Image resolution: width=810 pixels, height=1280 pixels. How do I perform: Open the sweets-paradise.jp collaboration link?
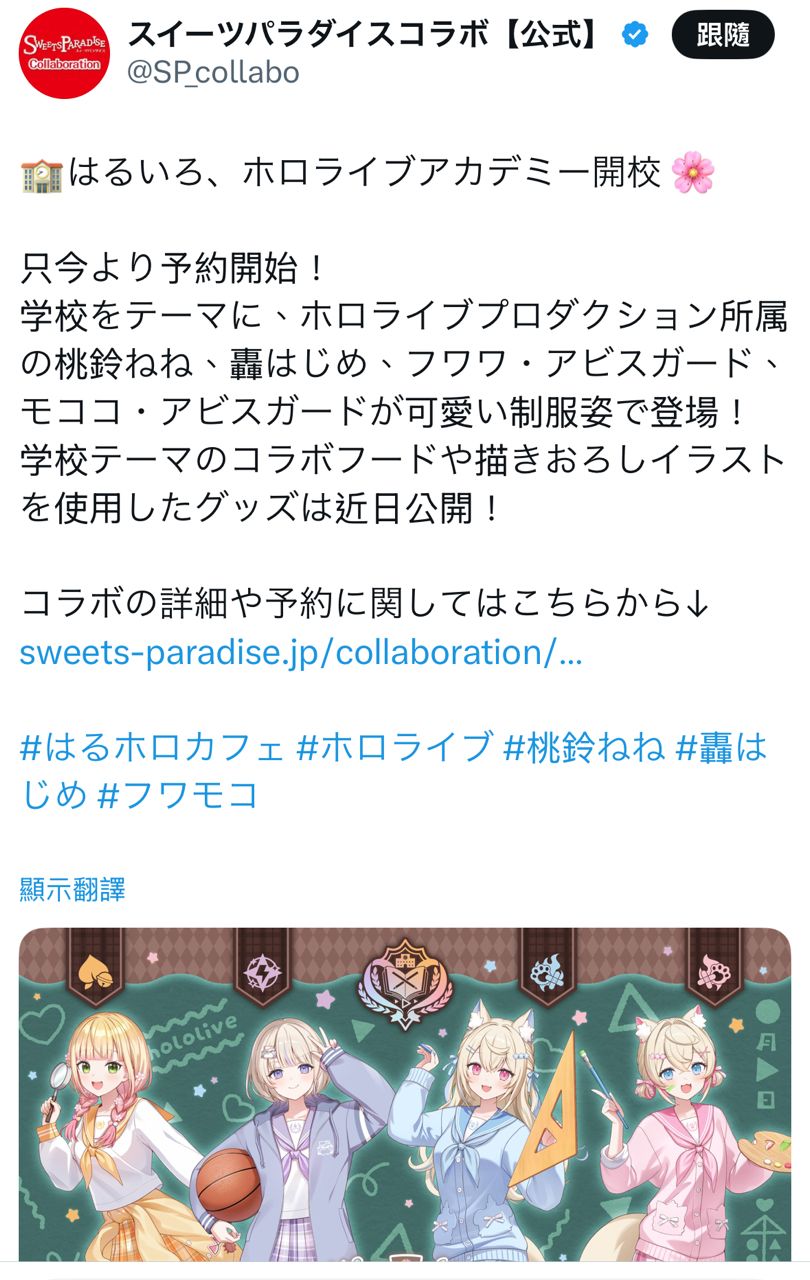(300, 652)
